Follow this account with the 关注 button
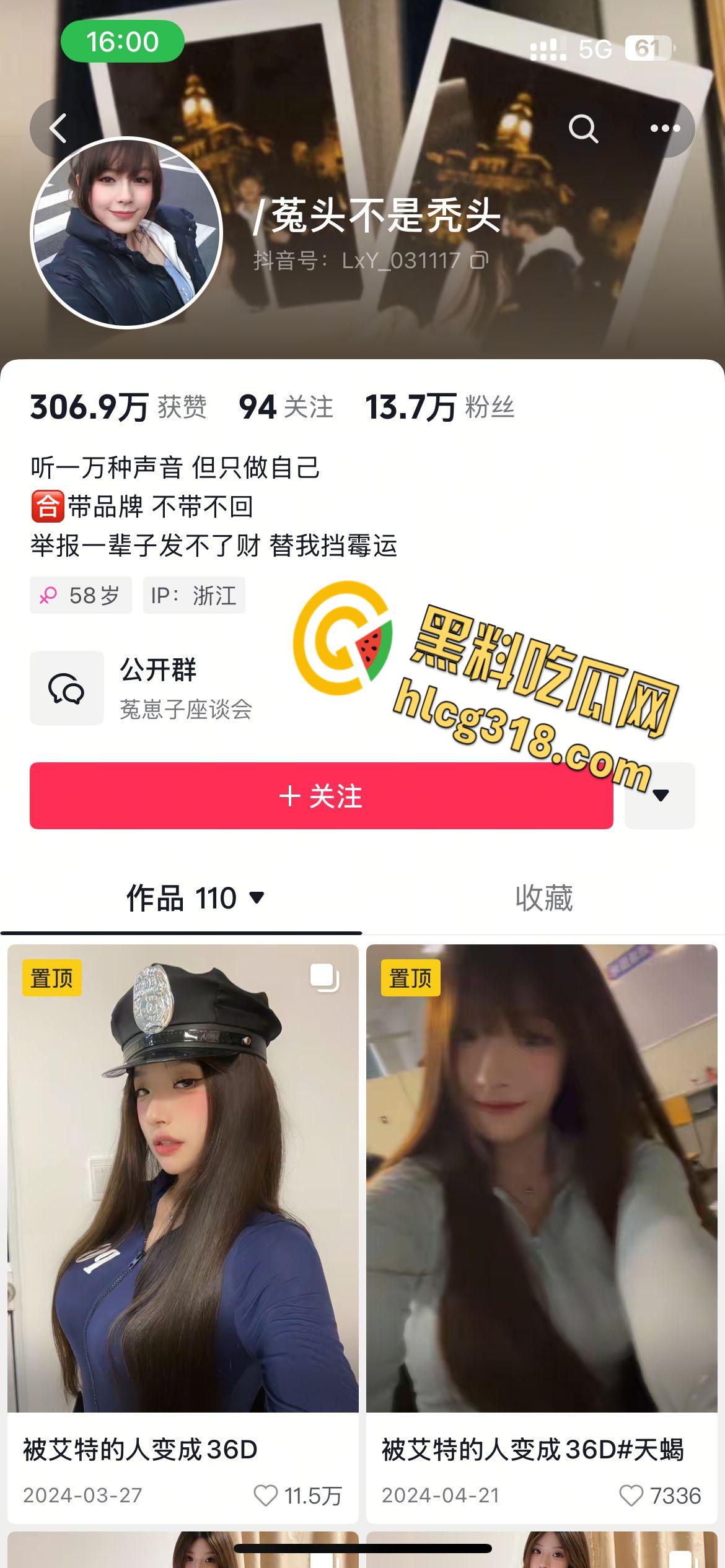This screenshot has width=725, height=1568. point(321,796)
